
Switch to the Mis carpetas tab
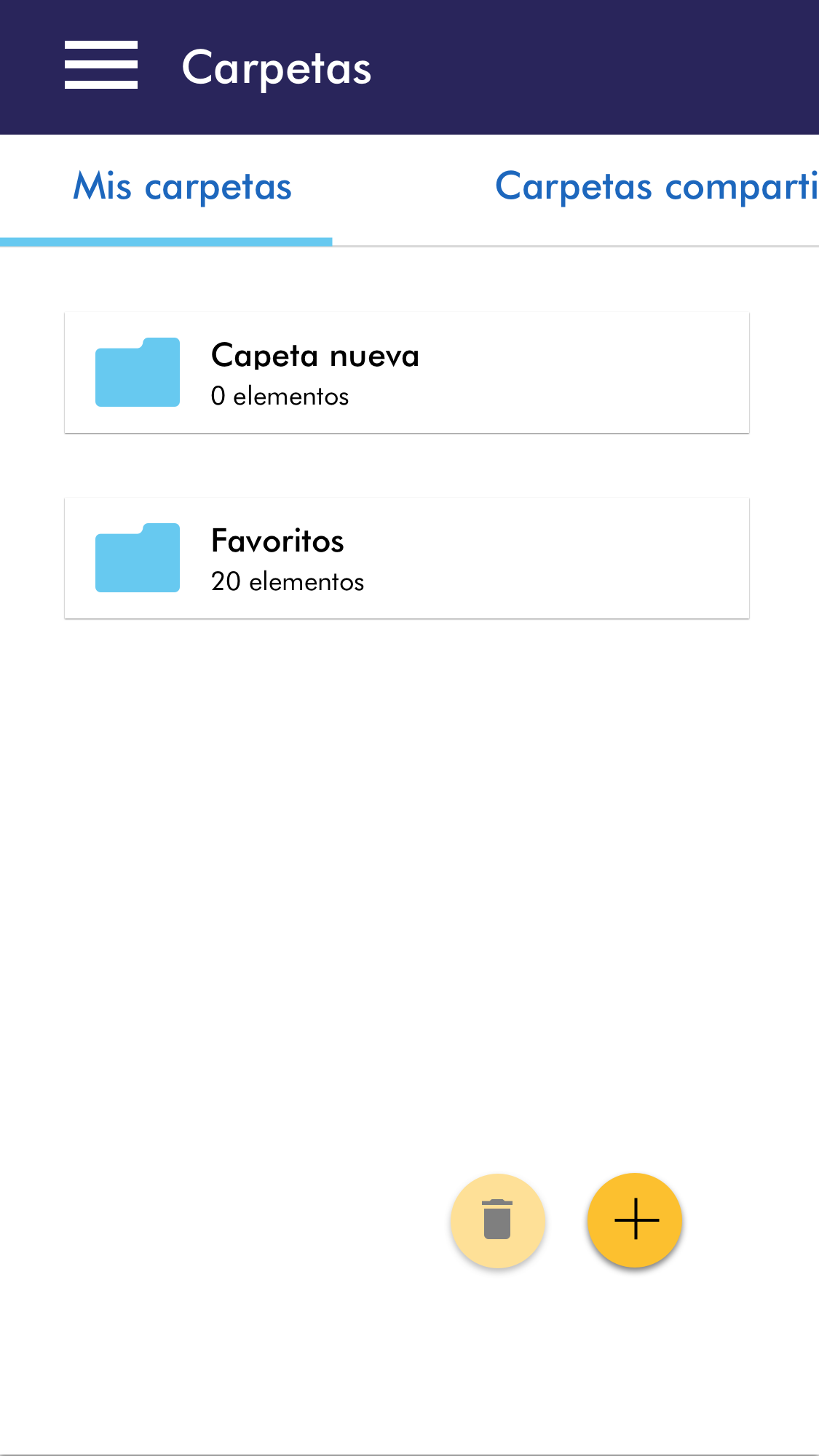coord(182,187)
